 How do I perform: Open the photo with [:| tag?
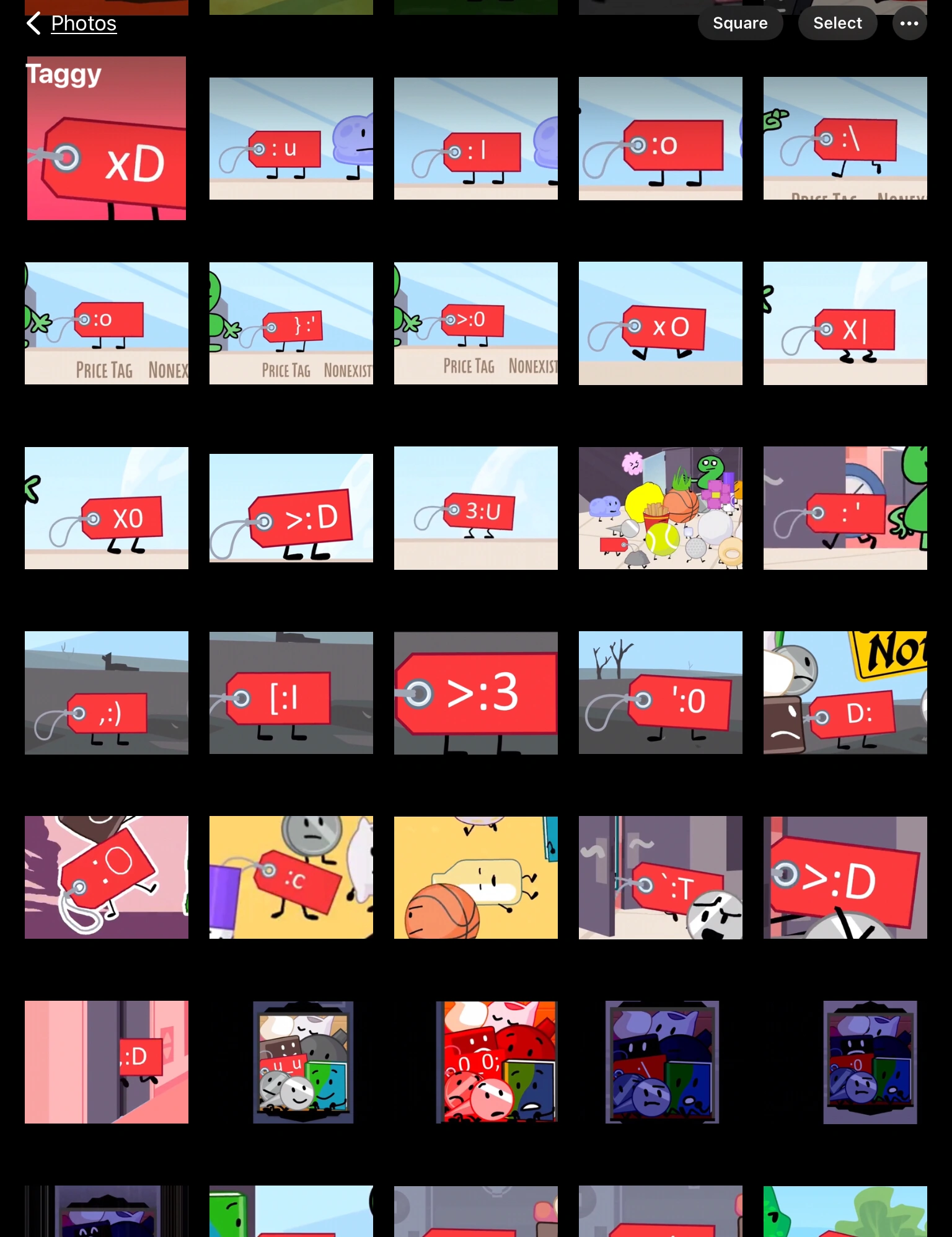tap(291, 693)
